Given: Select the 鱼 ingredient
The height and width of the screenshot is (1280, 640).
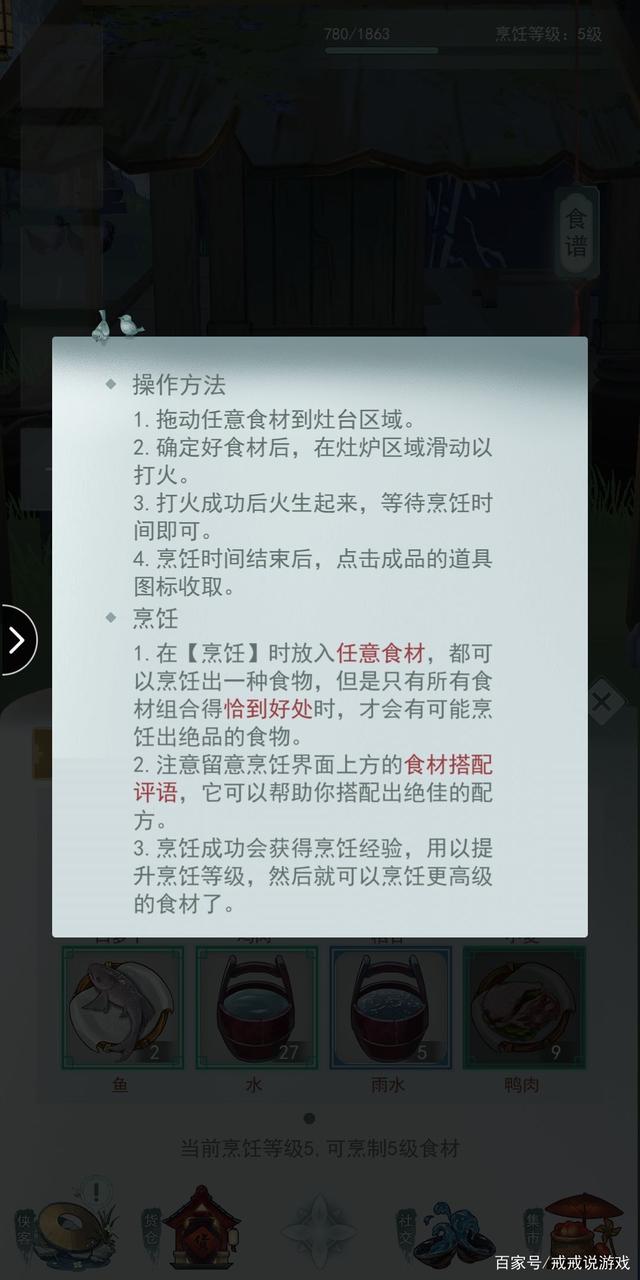Looking at the screenshot, I should (122, 1009).
